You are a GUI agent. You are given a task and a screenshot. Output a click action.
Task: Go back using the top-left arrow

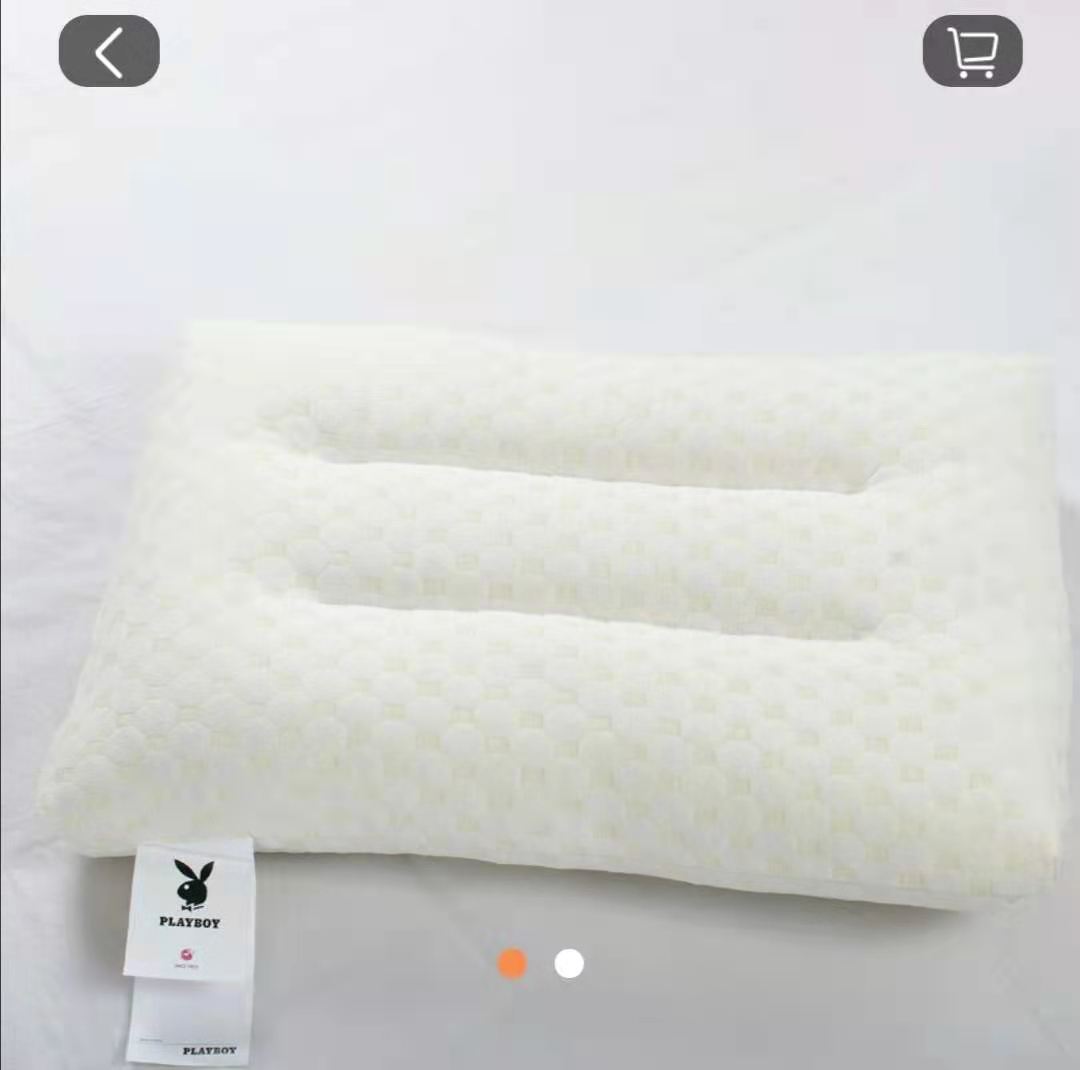[109, 51]
